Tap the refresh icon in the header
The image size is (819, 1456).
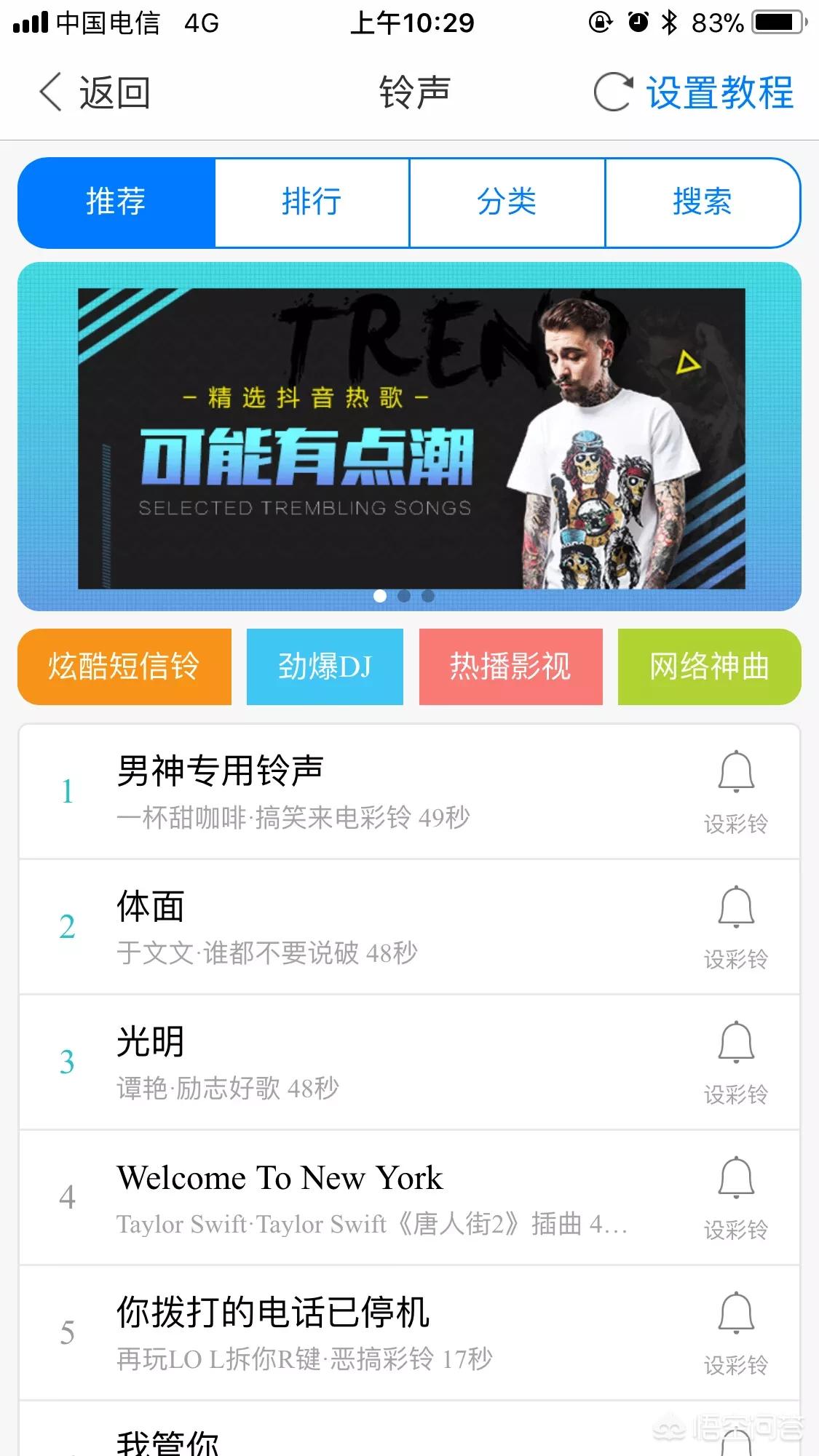(x=613, y=93)
